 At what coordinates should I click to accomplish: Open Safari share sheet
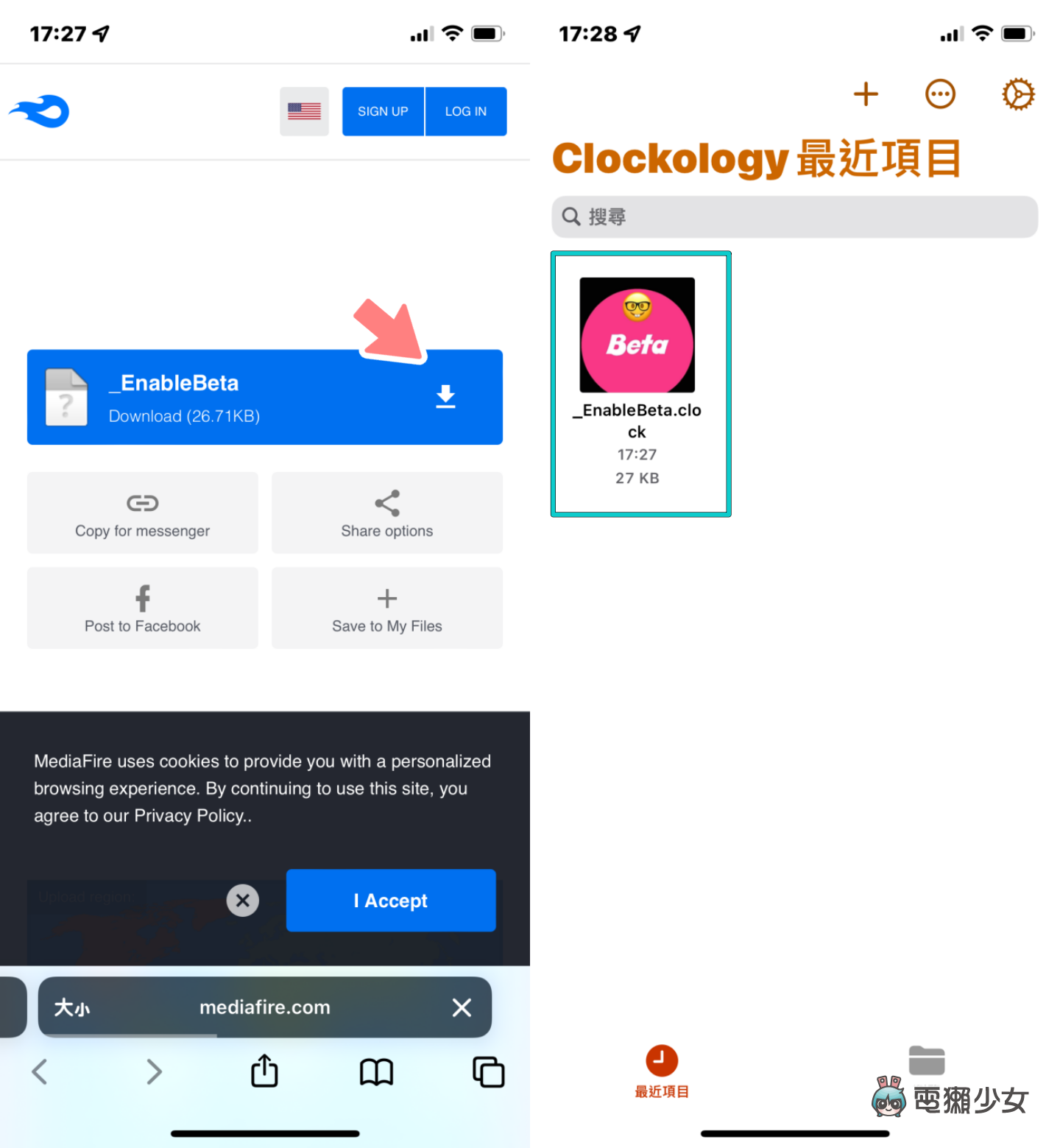click(264, 1071)
